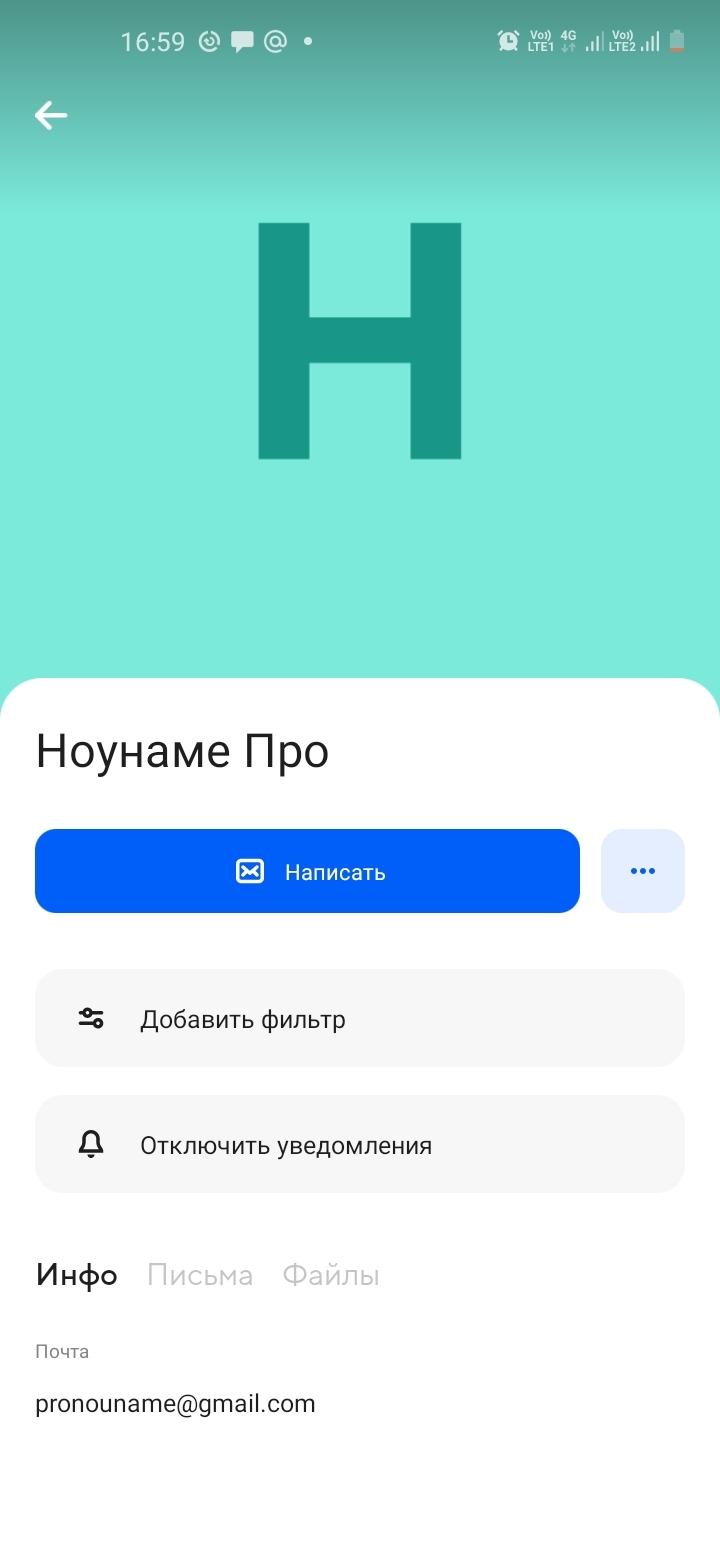
Task: Open the three-dot more options button
Action: pyautogui.click(x=642, y=871)
